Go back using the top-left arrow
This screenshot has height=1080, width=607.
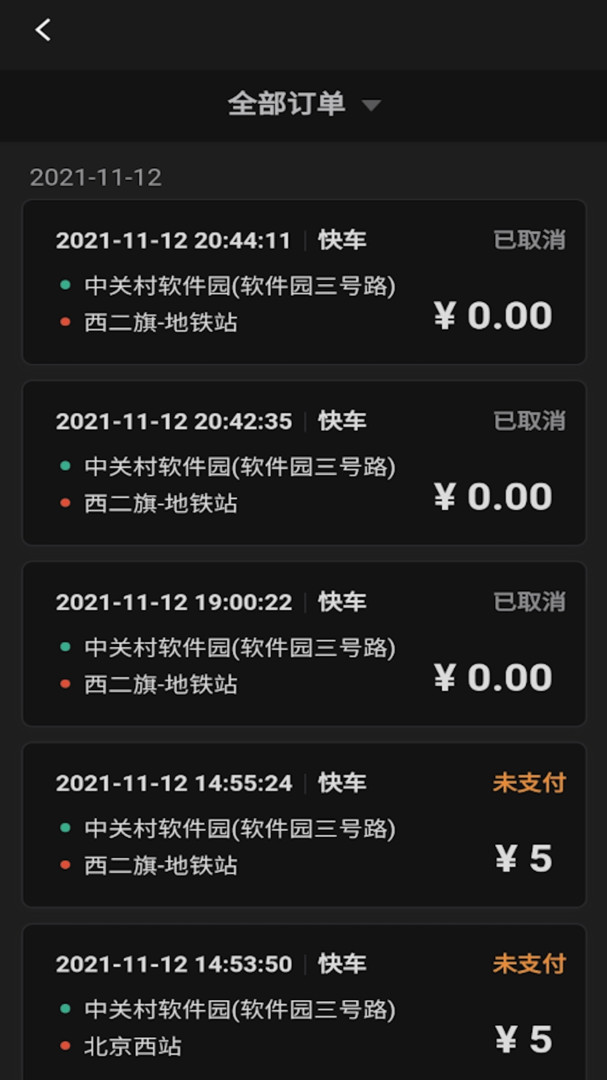[x=43, y=31]
